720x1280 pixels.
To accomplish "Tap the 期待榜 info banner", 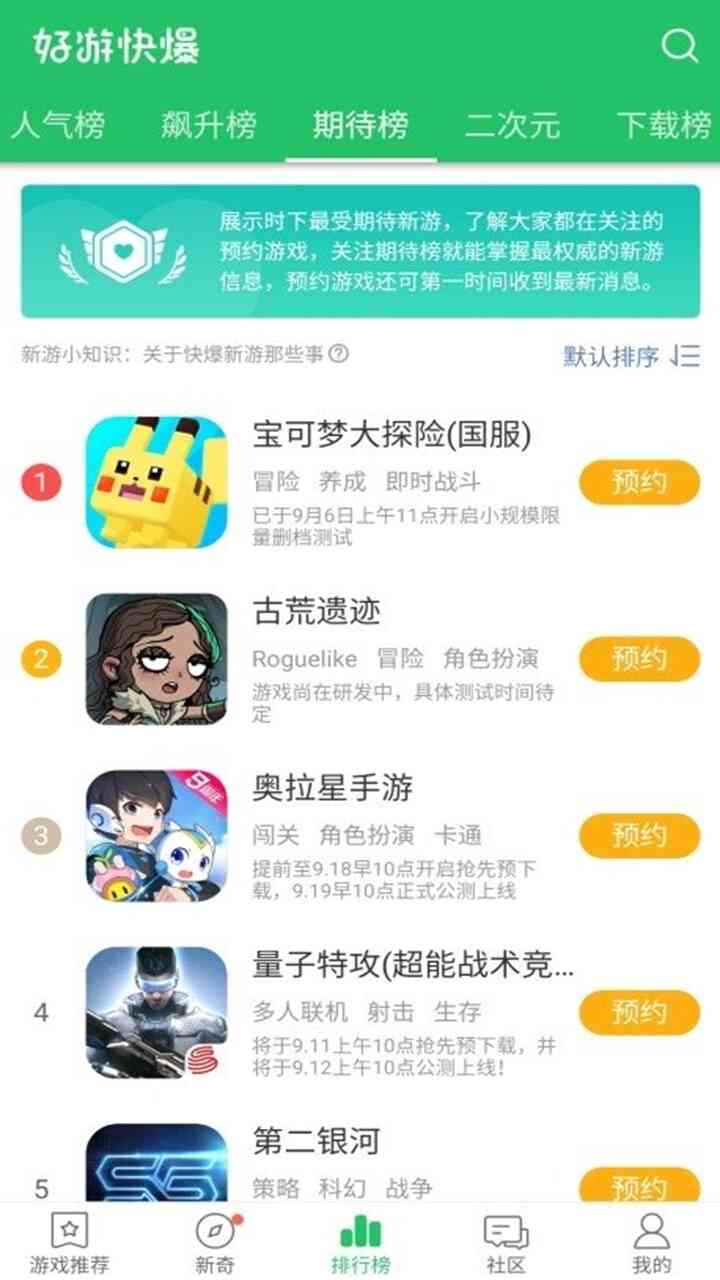I will [x=360, y=251].
